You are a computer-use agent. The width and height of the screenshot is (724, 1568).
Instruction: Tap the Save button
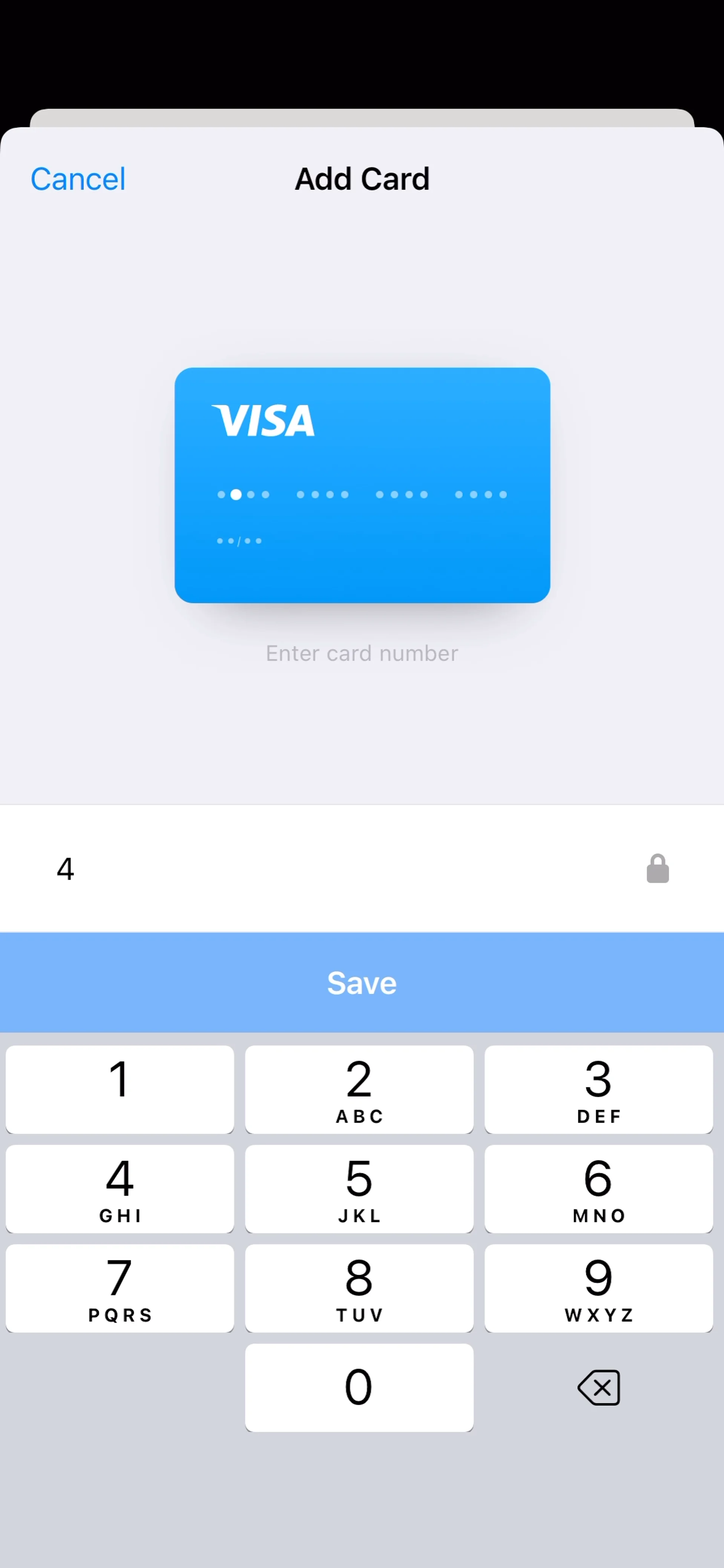click(x=362, y=982)
